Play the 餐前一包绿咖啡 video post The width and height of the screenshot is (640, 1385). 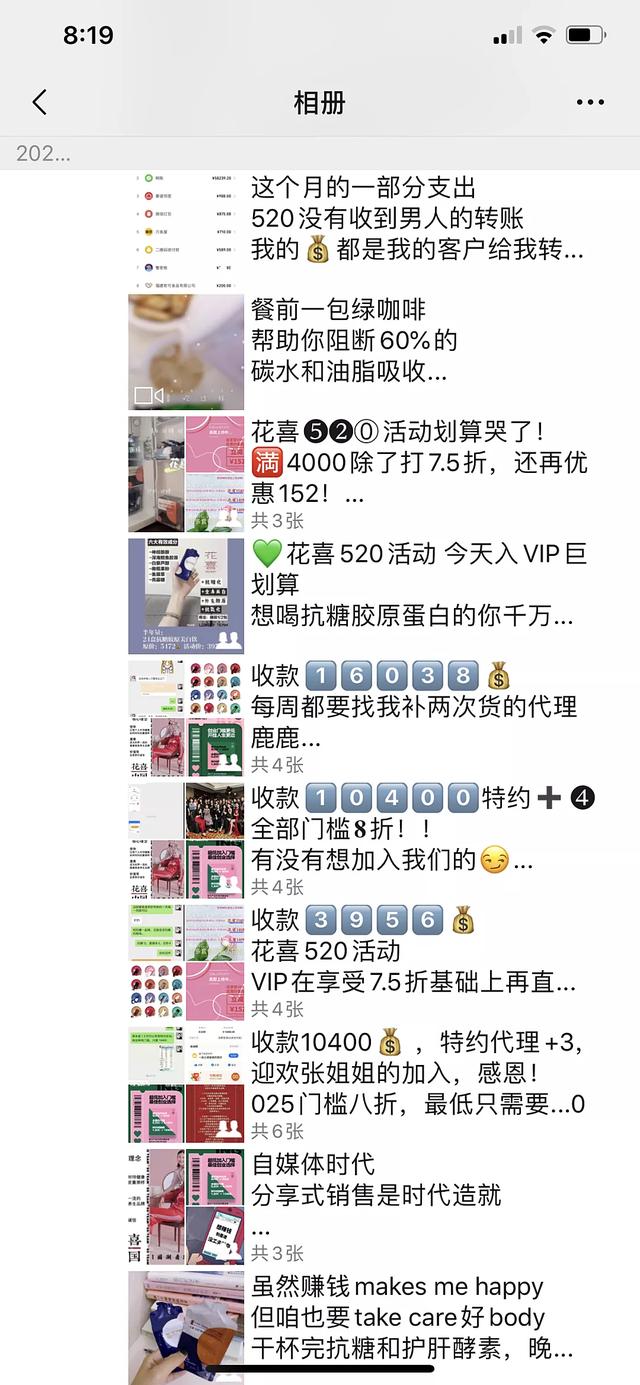click(x=186, y=352)
